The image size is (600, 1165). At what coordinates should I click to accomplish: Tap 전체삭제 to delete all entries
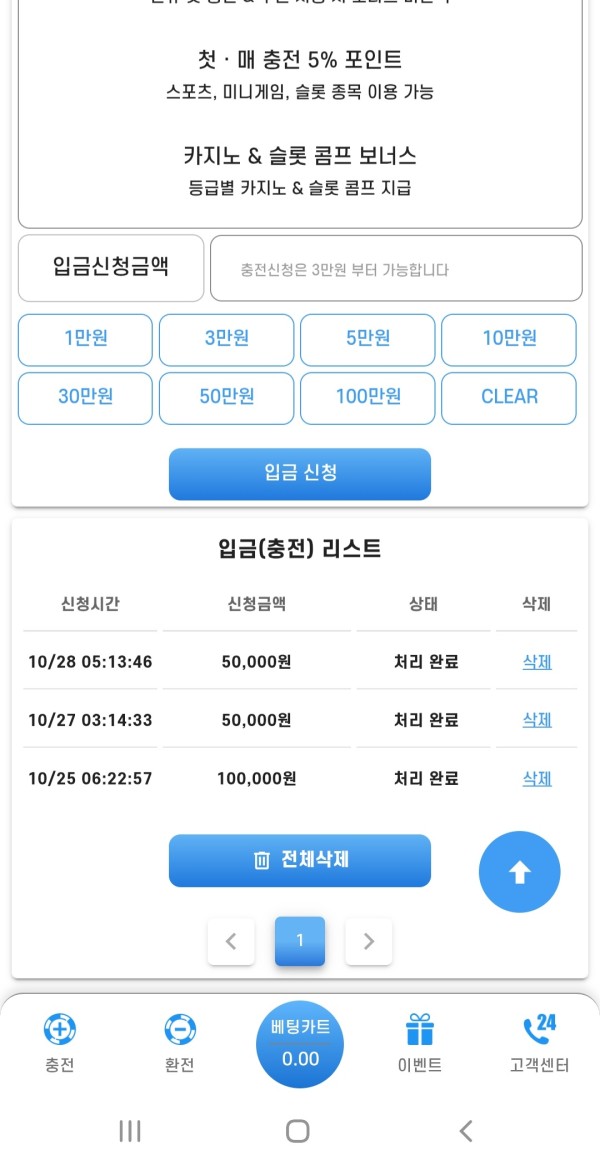pos(300,860)
